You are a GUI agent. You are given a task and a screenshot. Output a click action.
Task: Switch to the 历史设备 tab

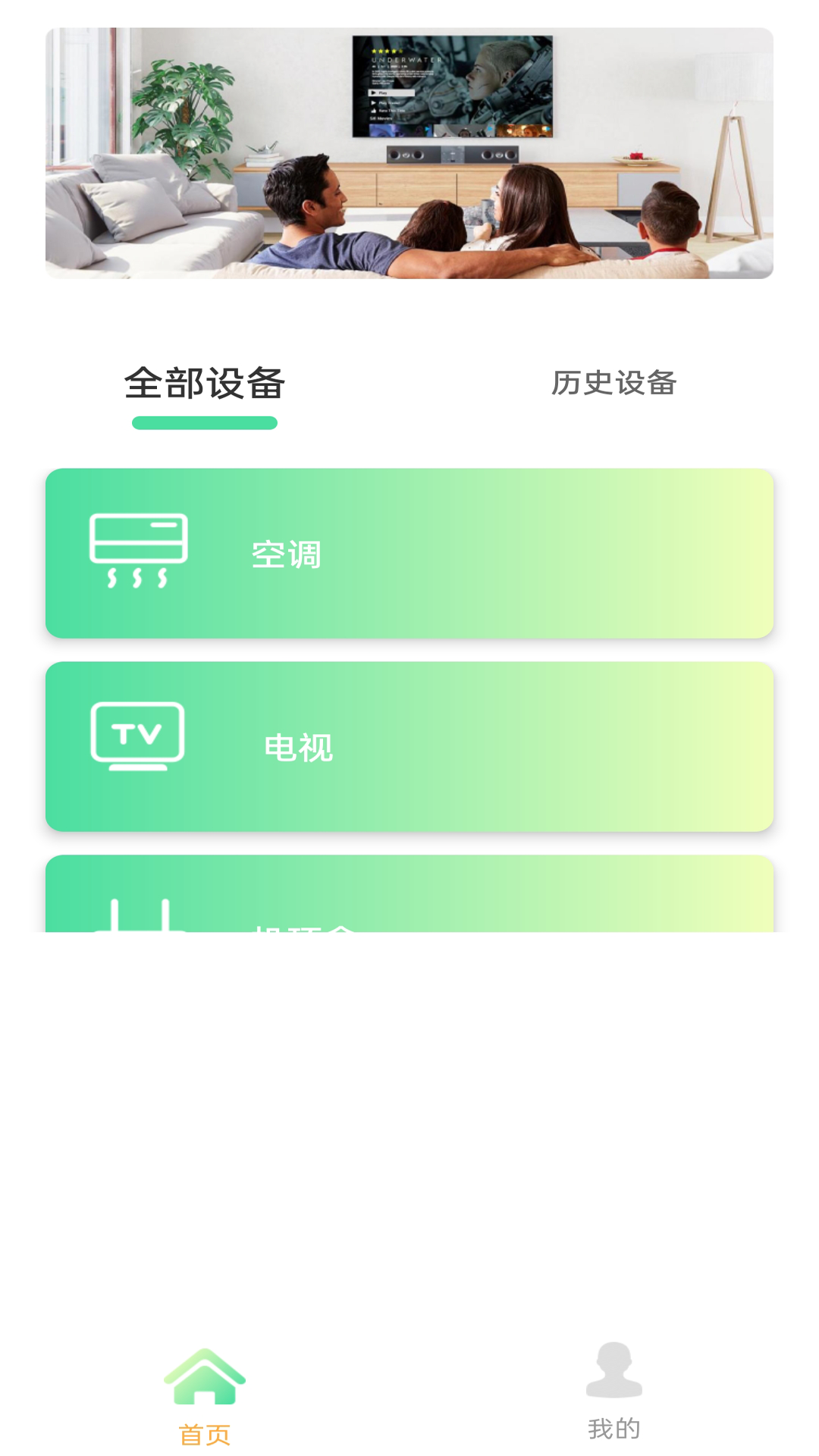tap(613, 383)
